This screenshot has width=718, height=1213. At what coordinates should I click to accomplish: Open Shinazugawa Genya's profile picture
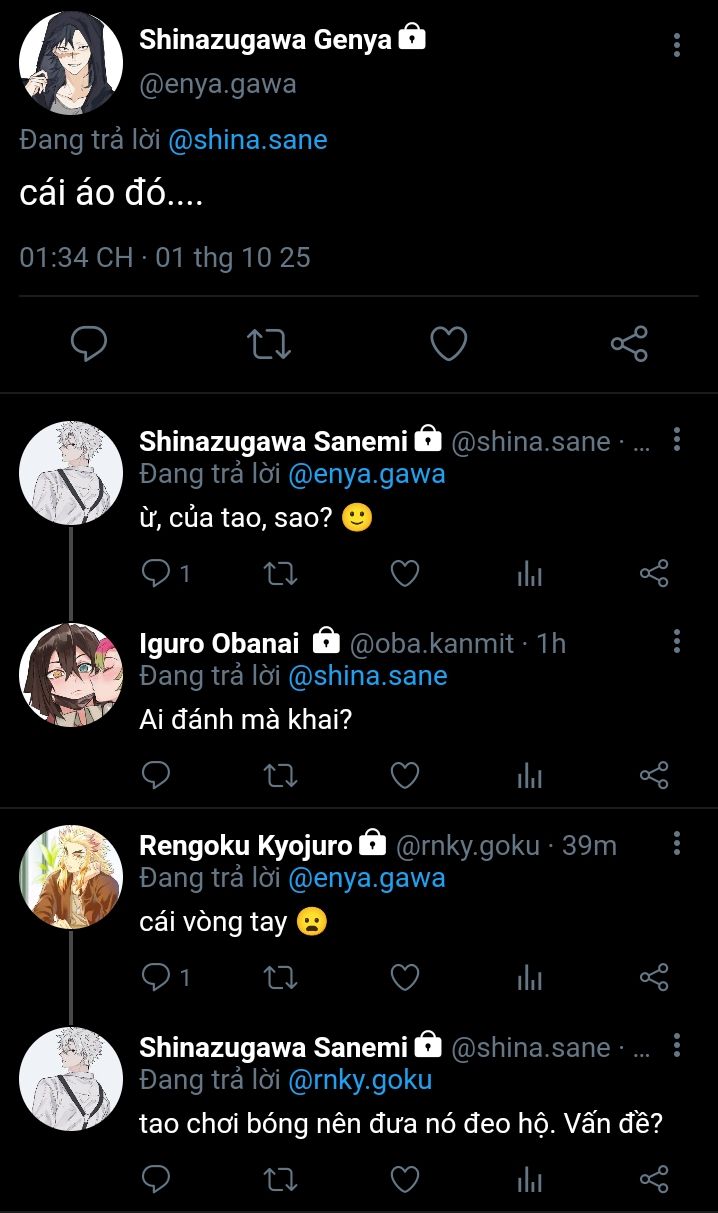click(71, 63)
